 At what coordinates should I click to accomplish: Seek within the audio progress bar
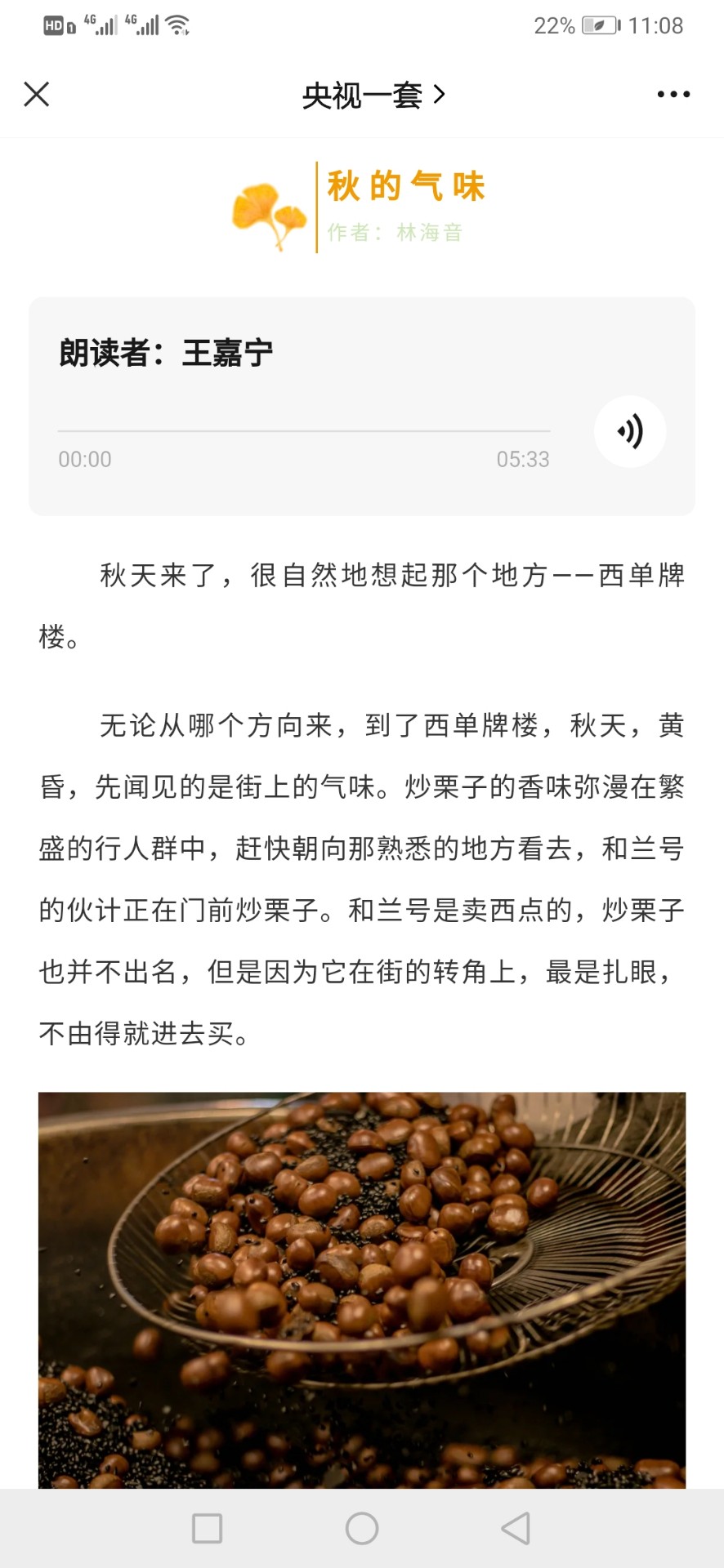click(x=304, y=430)
